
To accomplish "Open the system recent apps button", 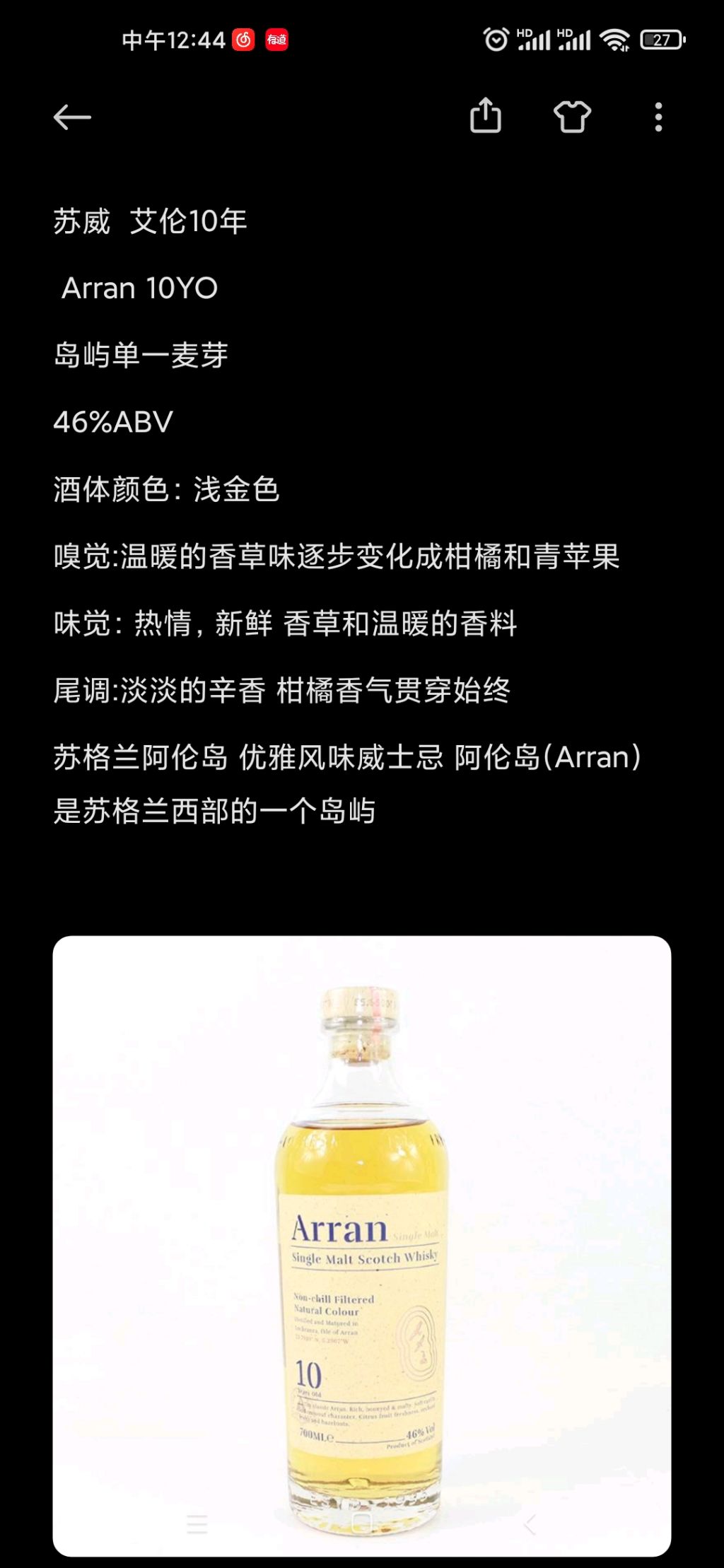I will [x=197, y=1524].
